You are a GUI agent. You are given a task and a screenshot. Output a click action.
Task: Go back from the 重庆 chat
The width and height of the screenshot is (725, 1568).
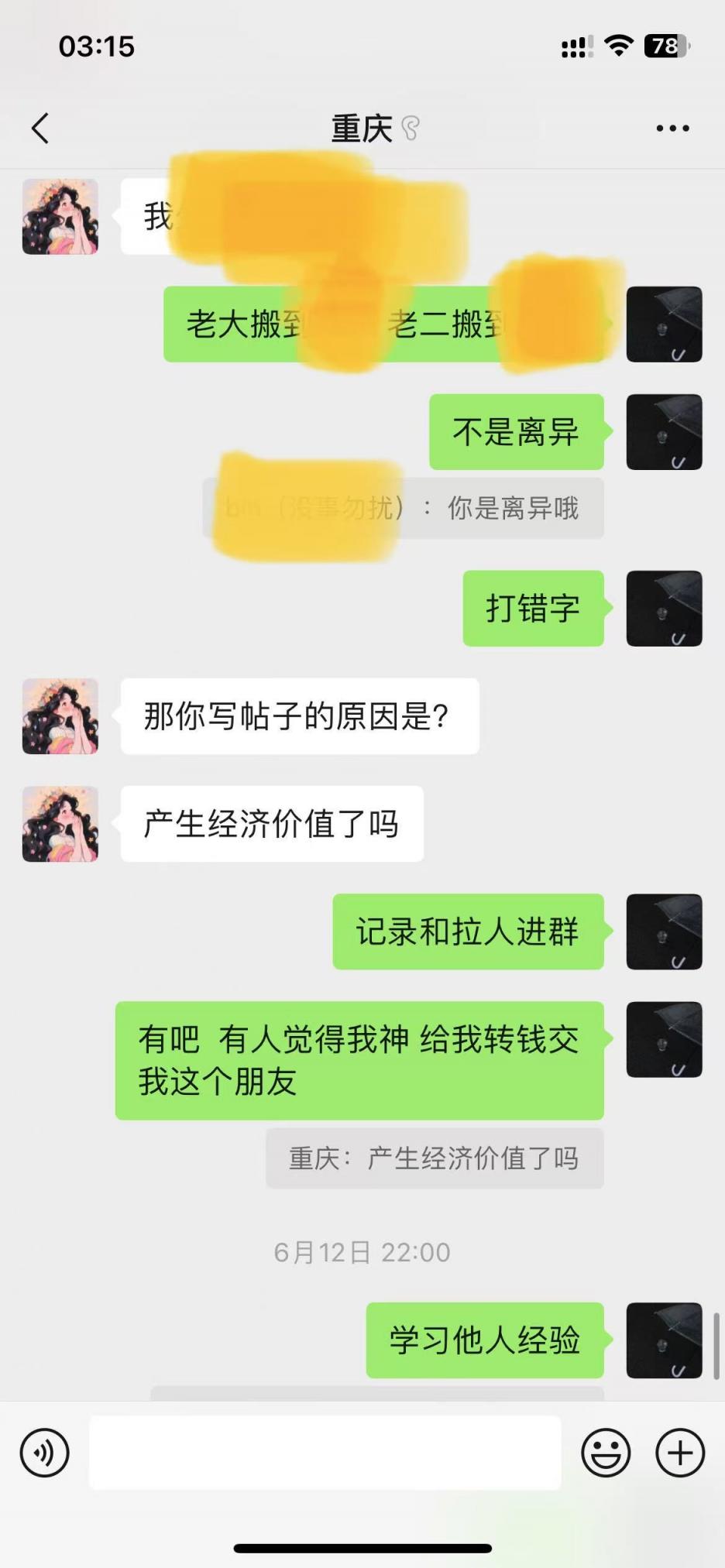click(x=40, y=129)
